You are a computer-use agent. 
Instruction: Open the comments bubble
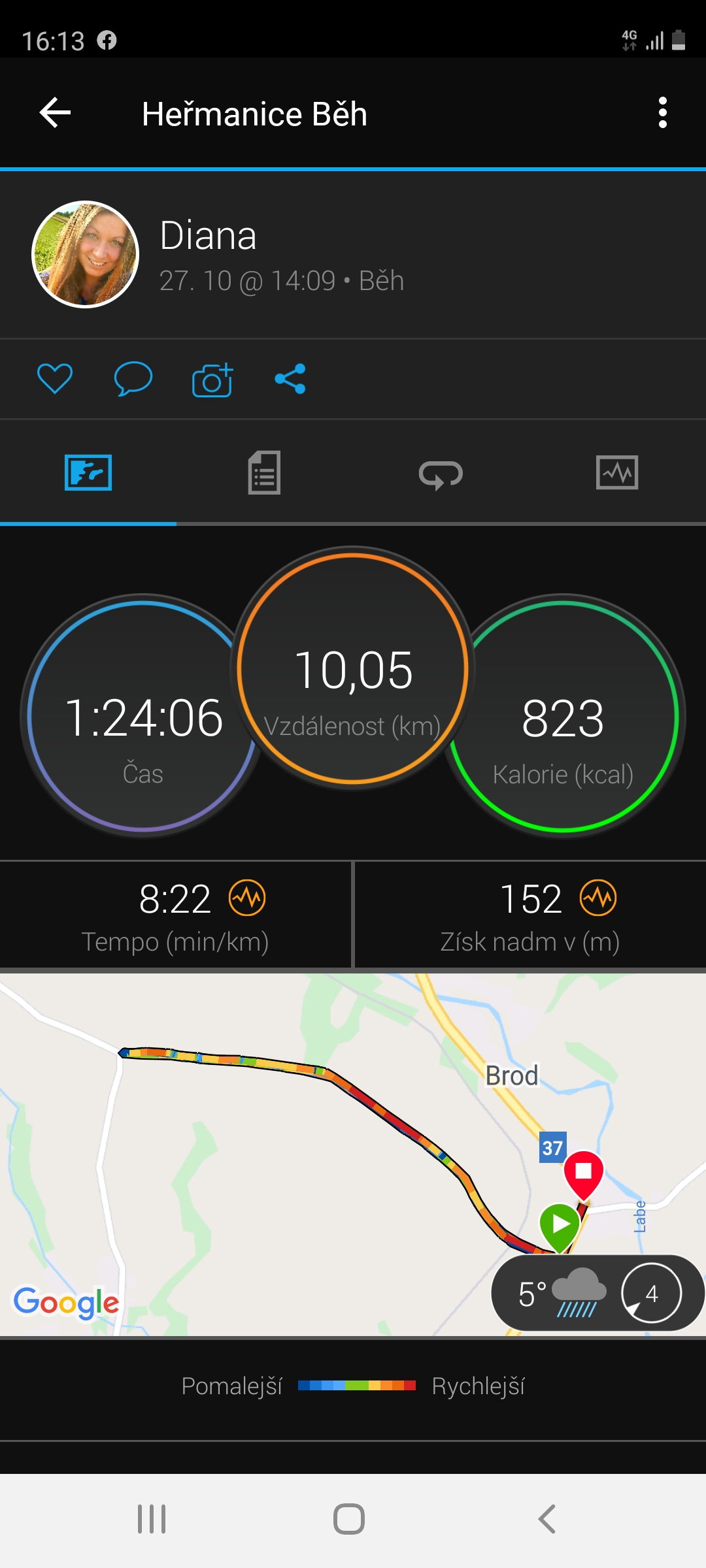tap(133, 379)
